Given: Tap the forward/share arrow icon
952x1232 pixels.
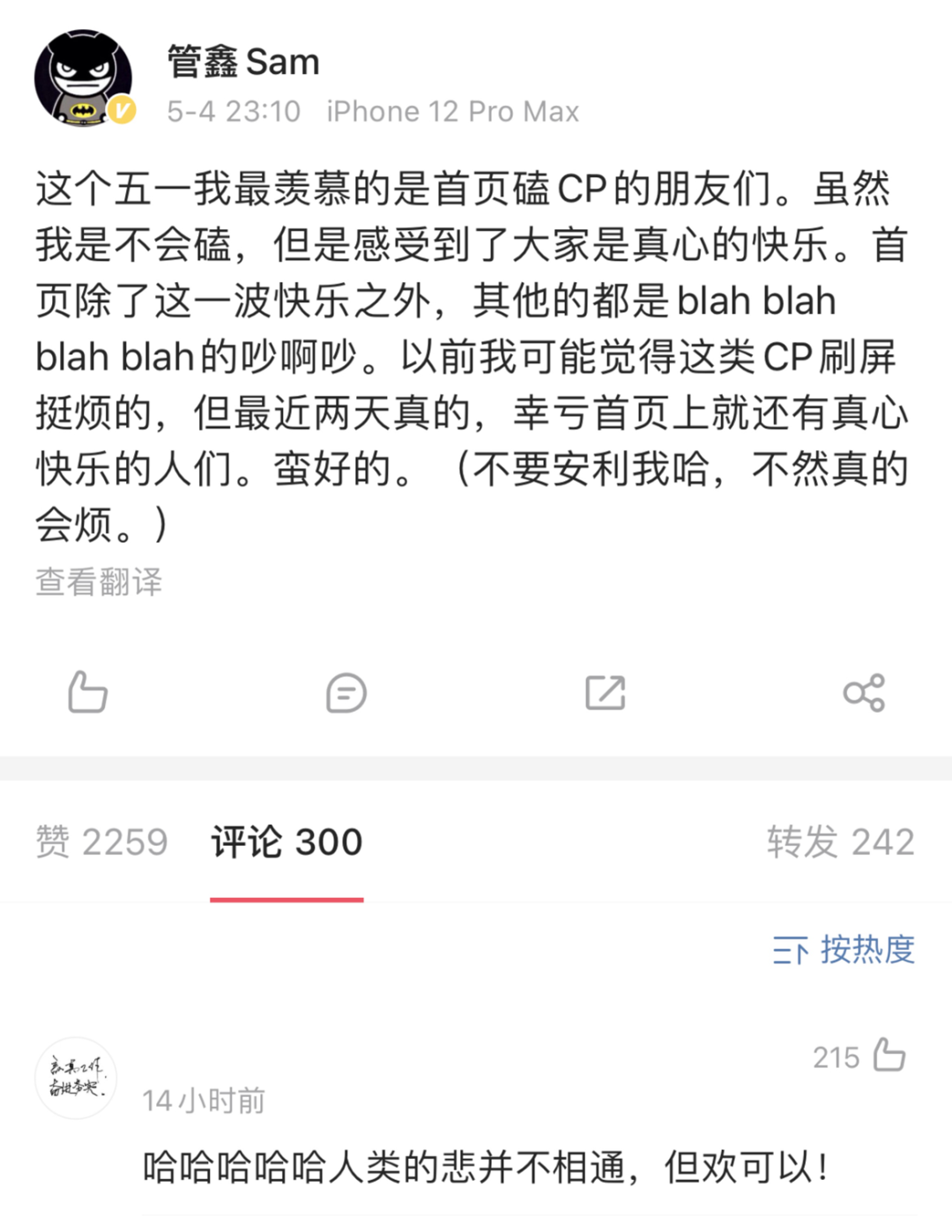Looking at the screenshot, I should (x=606, y=694).
